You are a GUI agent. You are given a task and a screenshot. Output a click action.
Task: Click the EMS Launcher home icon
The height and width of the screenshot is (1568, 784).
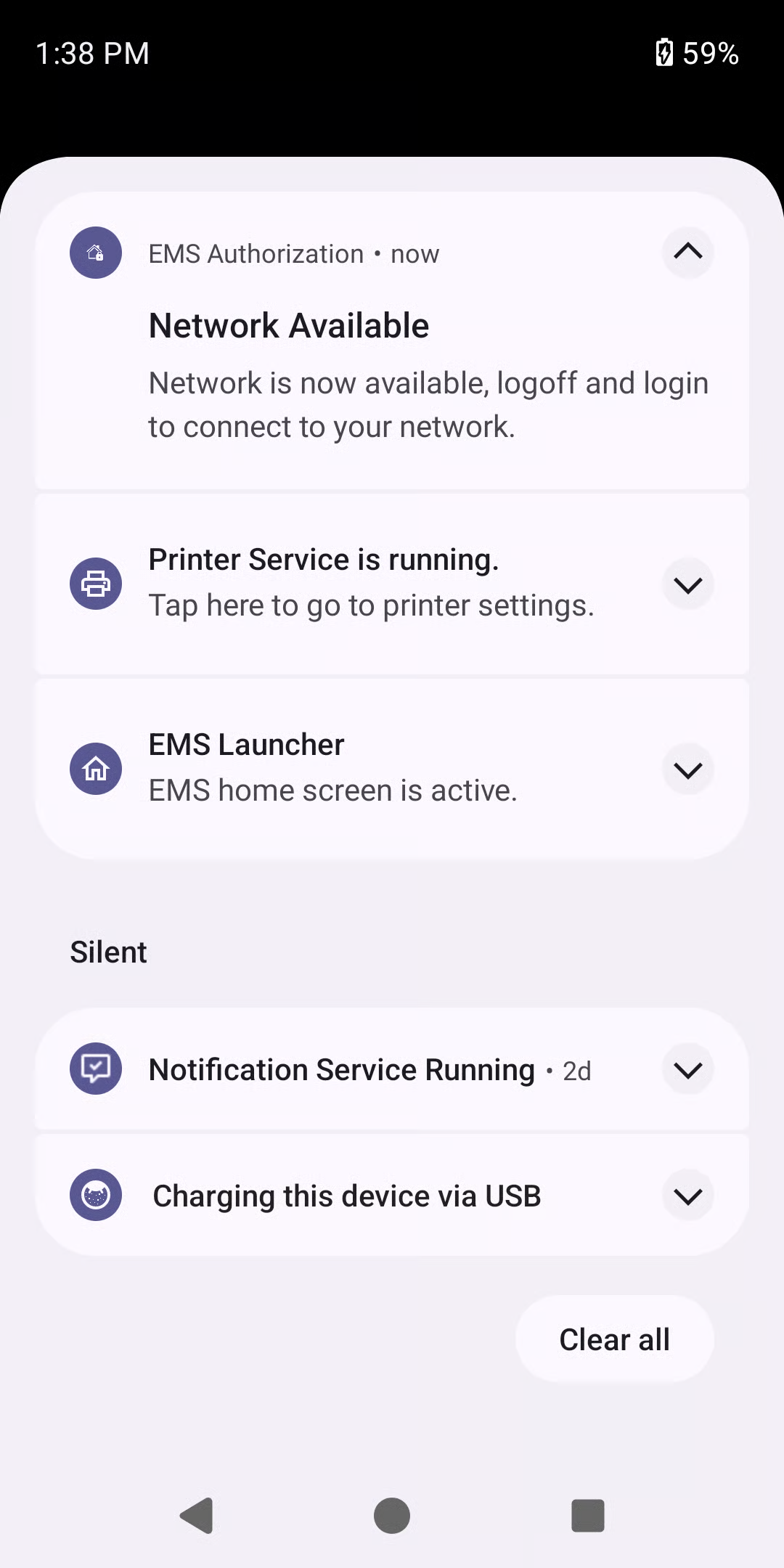click(x=95, y=768)
